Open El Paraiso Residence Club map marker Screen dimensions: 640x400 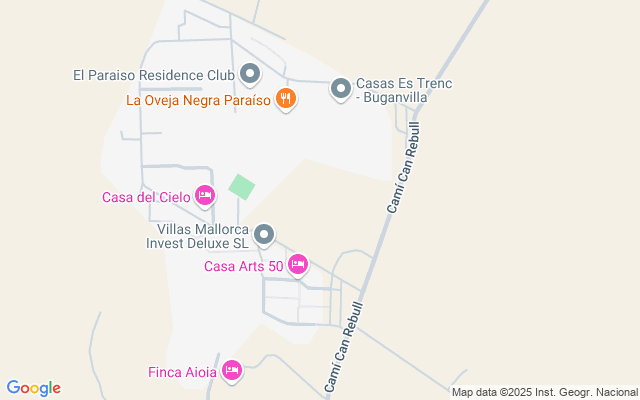coord(250,74)
